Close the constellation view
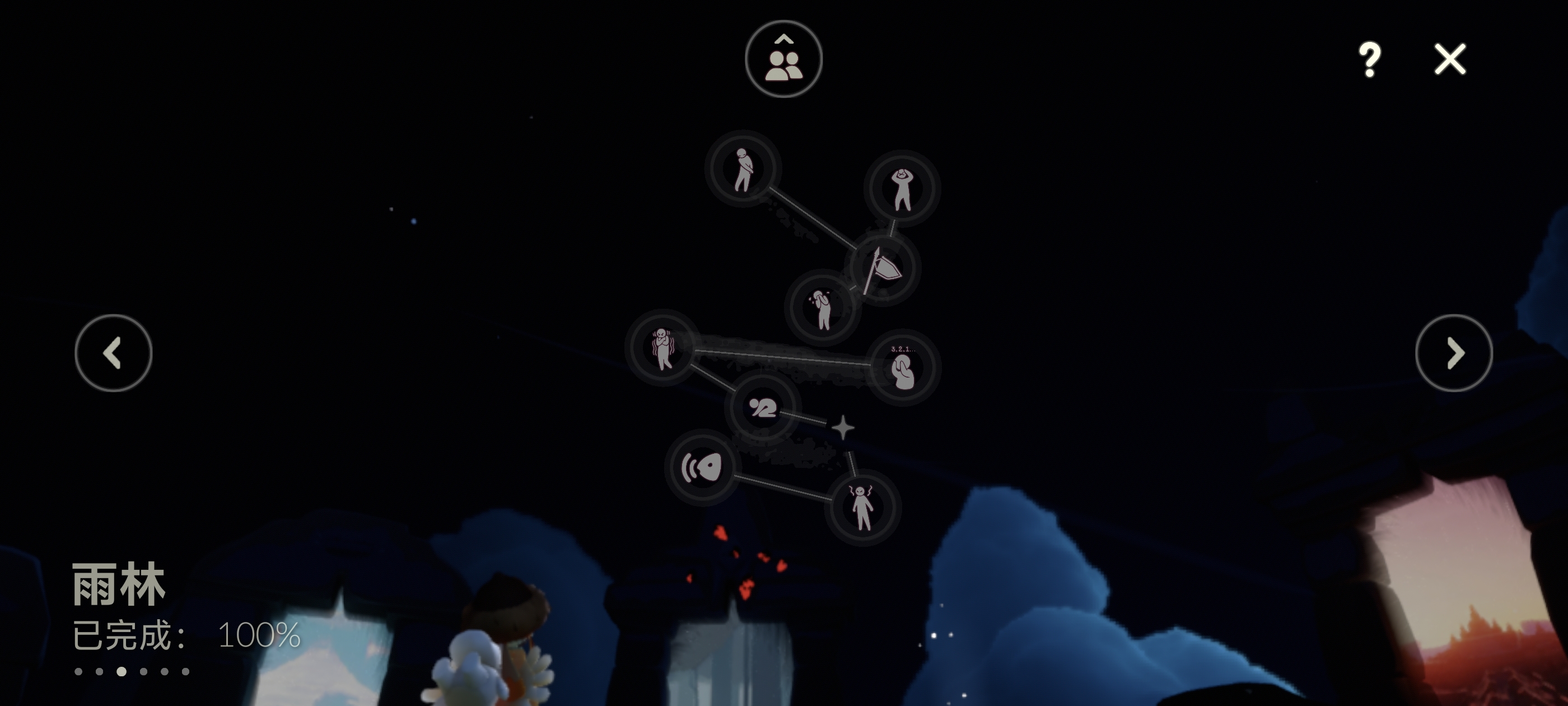Screen dimensions: 1568x706 [1450, 59]
